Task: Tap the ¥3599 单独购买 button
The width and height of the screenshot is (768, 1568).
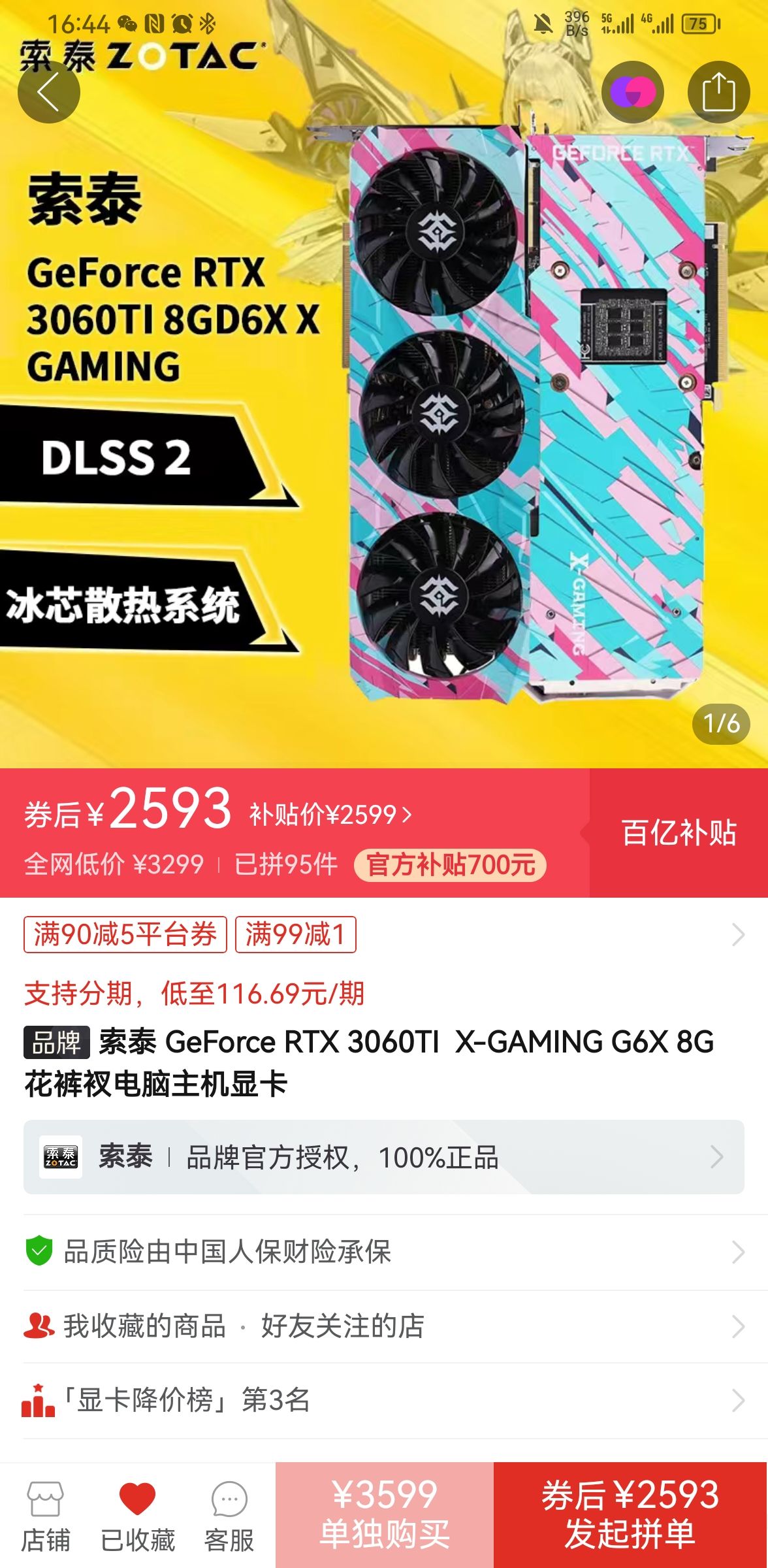Action: tap(383, 1516)
